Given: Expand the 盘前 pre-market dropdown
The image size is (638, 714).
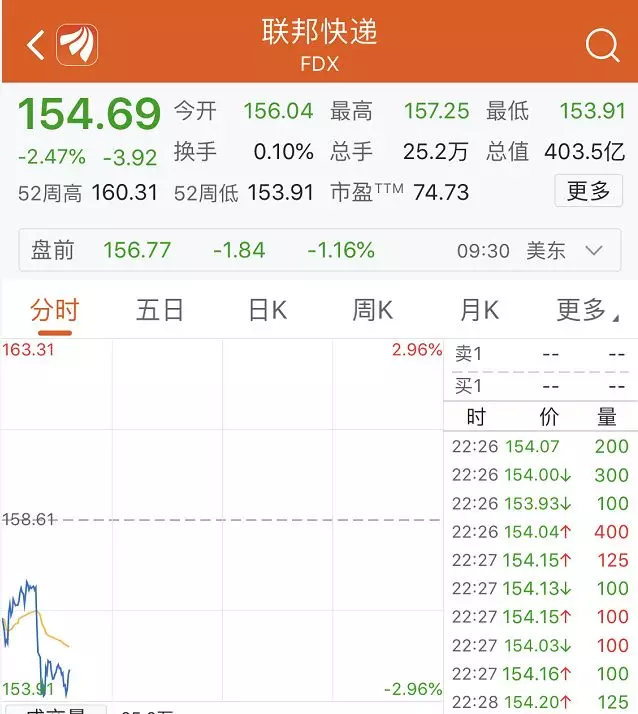Looking at the screenshot, I should pos(593,250).
